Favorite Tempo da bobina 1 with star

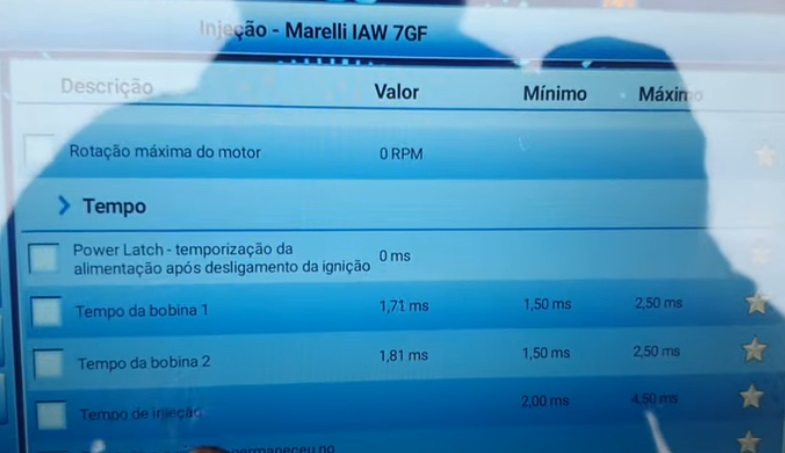(757, 304)
